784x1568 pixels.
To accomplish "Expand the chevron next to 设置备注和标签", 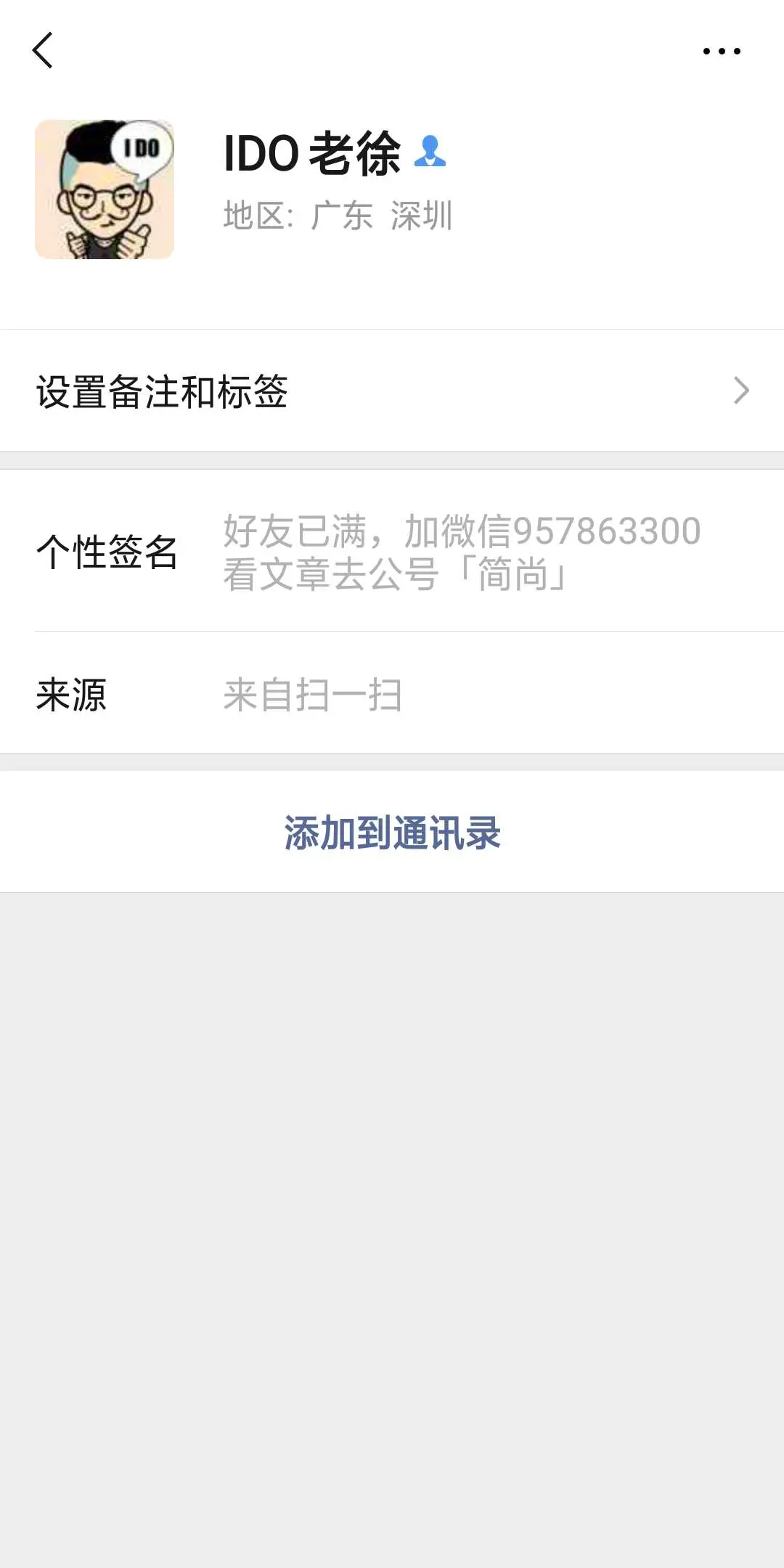I will [742, 390].
